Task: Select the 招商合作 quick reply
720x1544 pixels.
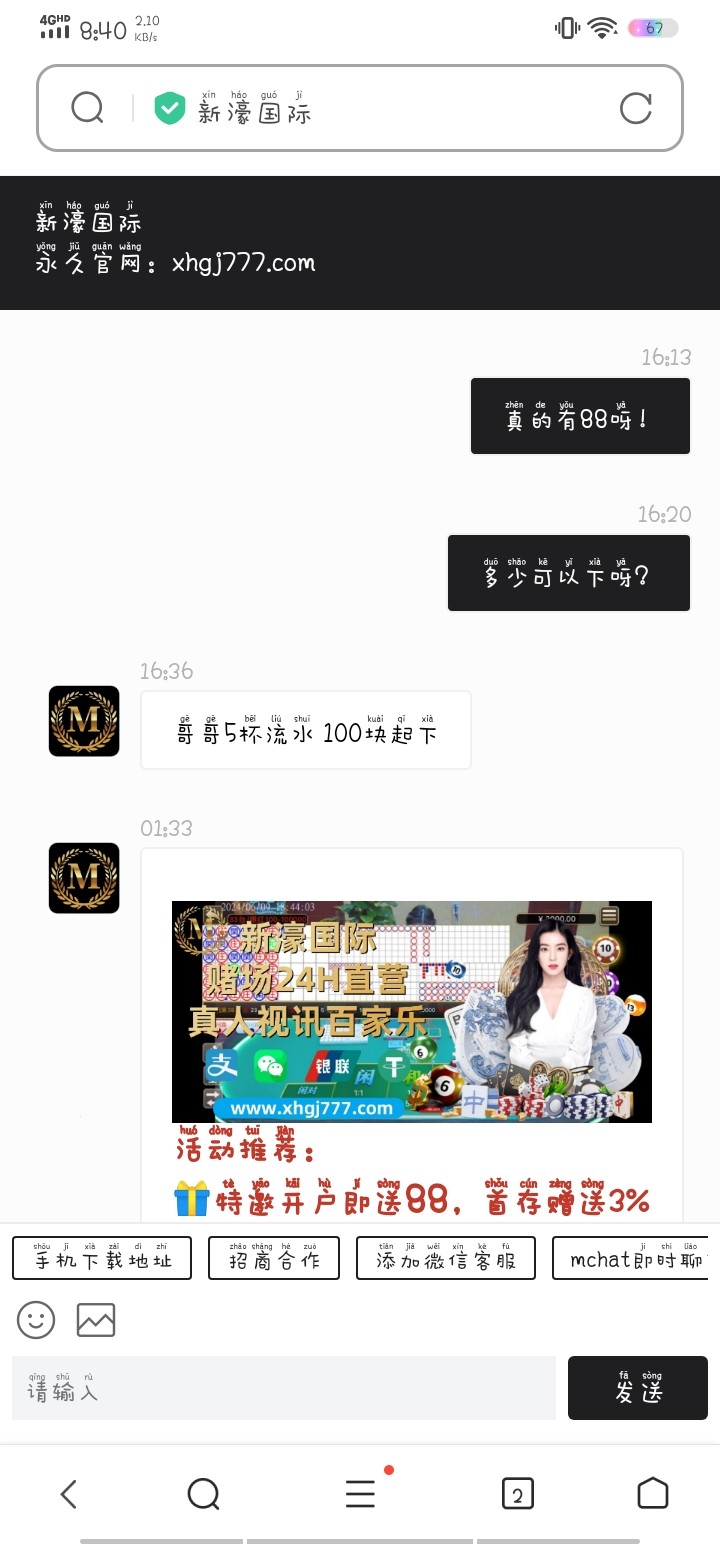Action: click(x=274, y=1258)
